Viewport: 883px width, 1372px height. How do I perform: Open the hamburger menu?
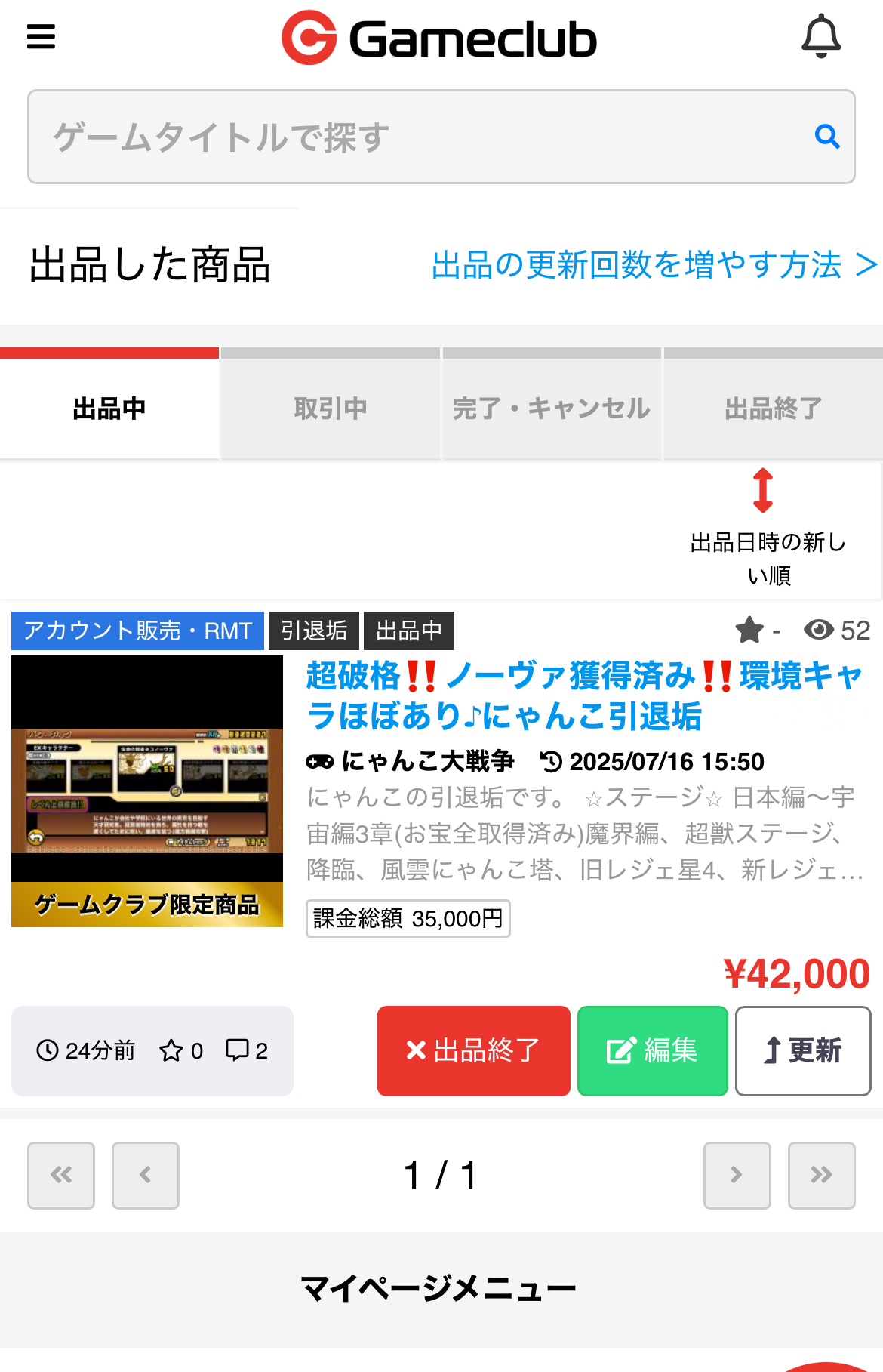pos(41,36)
